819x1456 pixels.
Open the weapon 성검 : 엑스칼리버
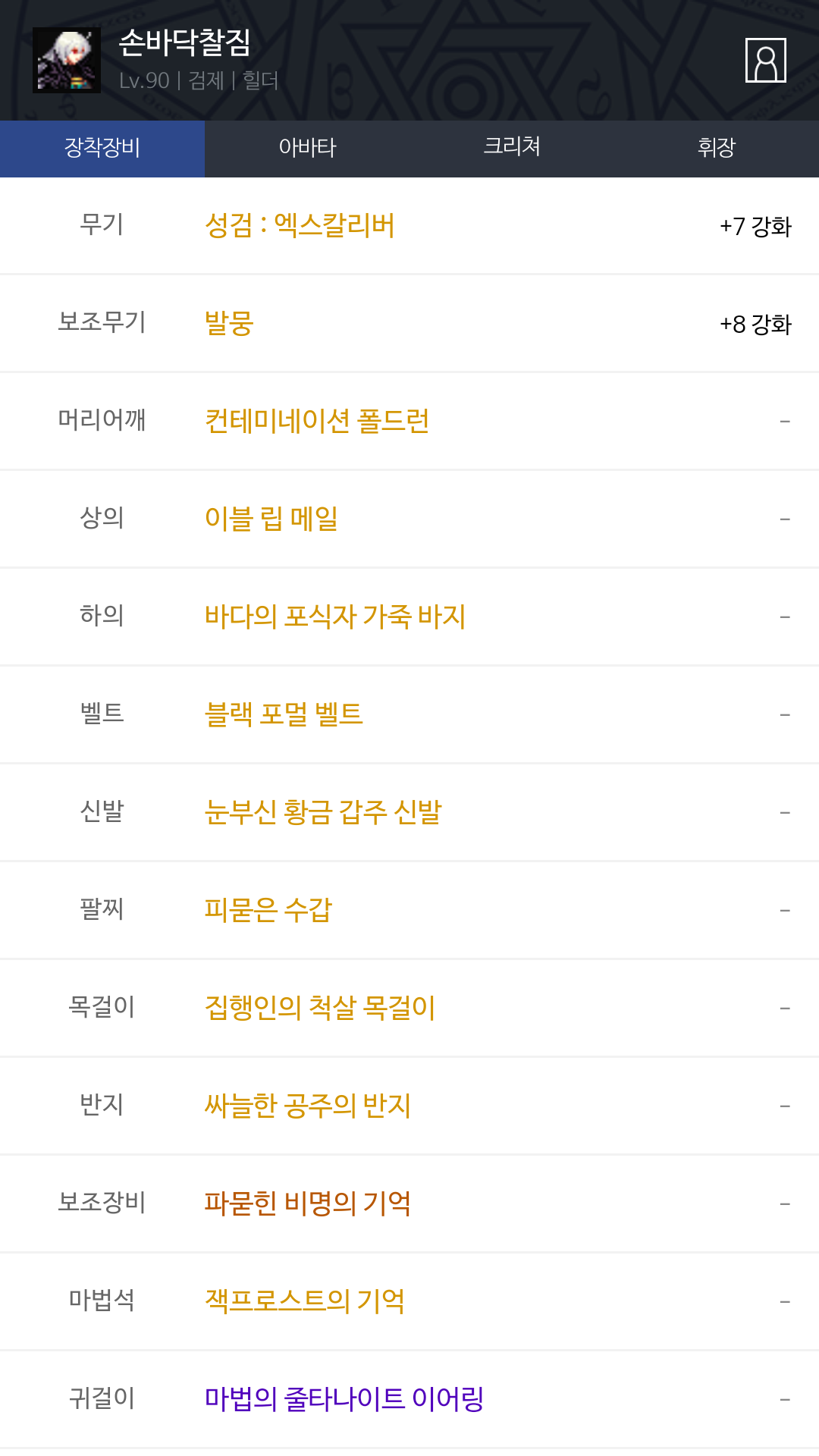[300, 226]
